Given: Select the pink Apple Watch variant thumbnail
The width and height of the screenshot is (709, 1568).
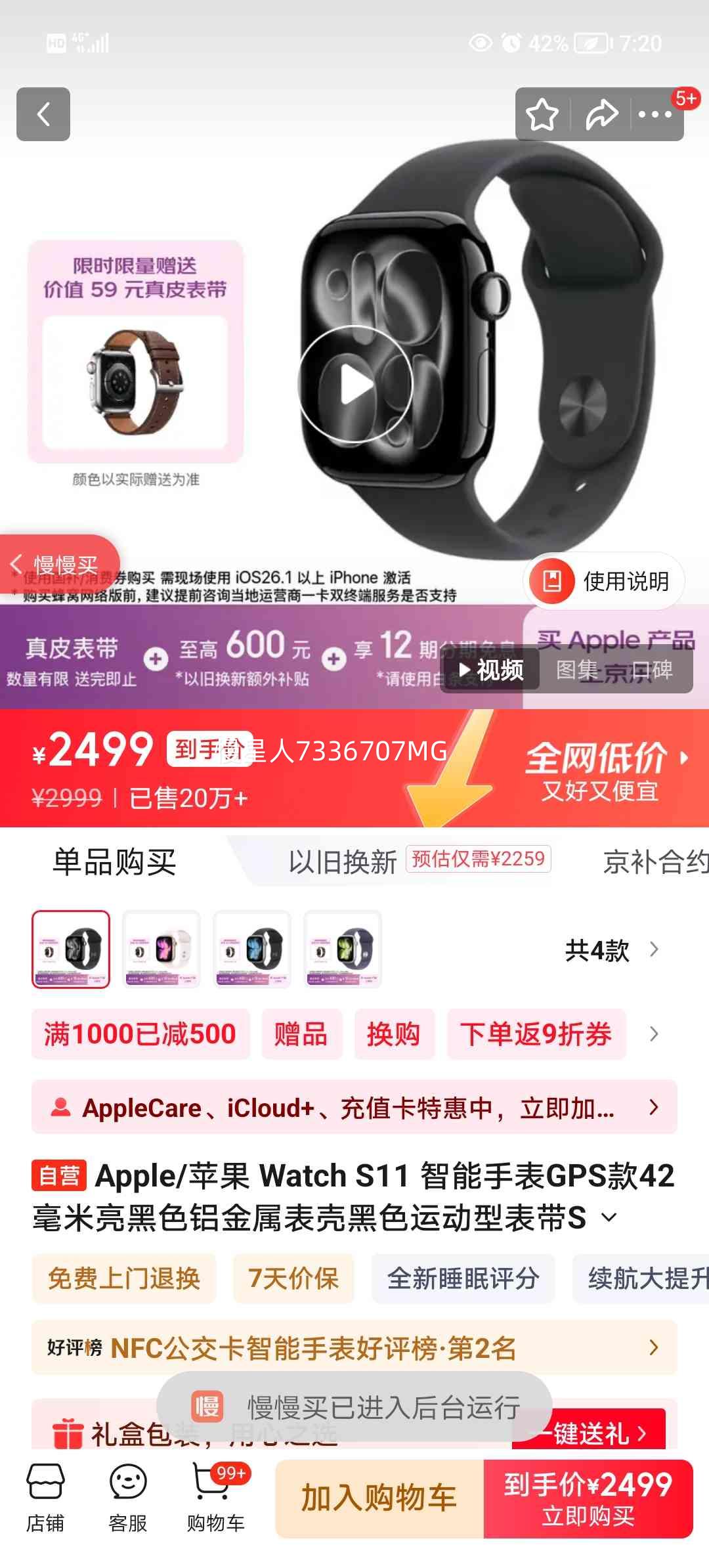Looking at the screenshot, I should [161, 950].
